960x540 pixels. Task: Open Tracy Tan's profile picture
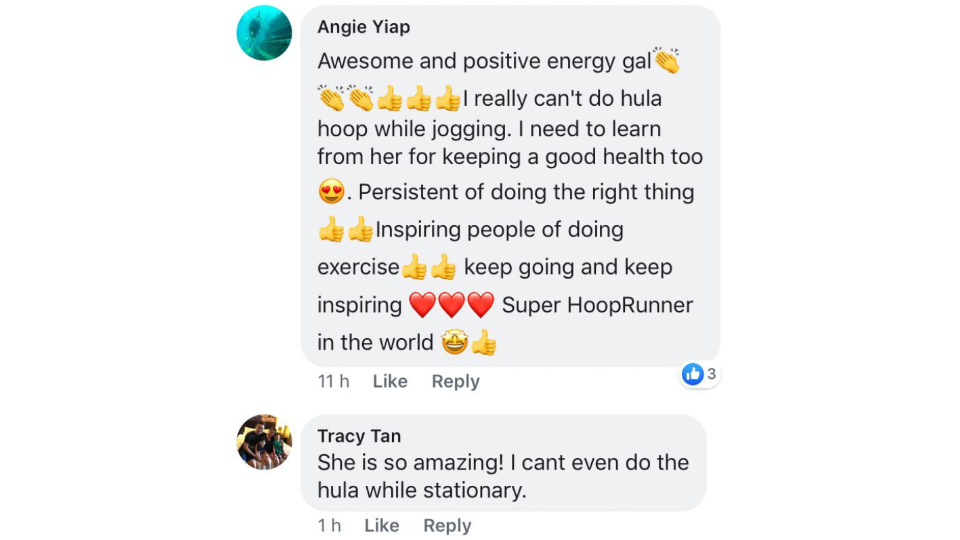click(x=264, y=442)
